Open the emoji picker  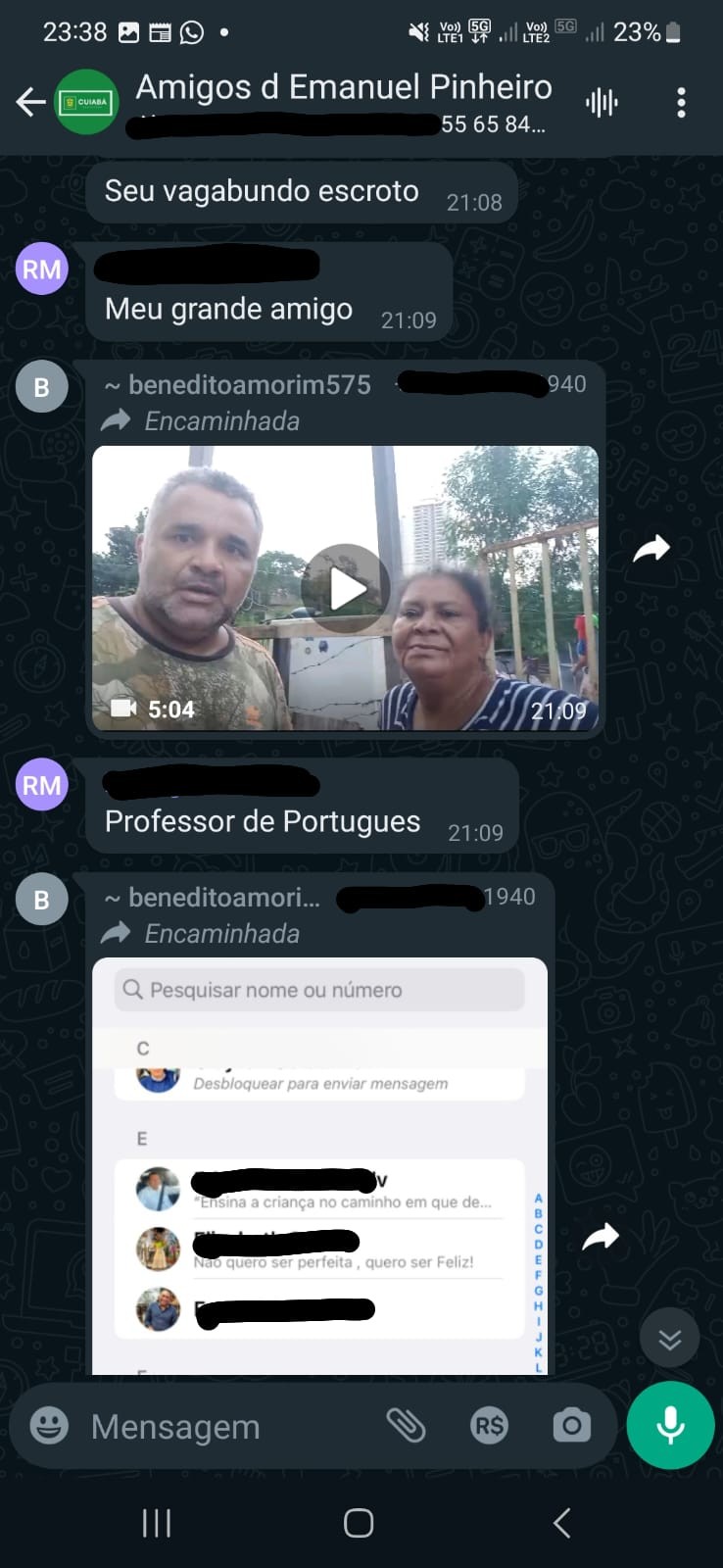[49, 1426]
